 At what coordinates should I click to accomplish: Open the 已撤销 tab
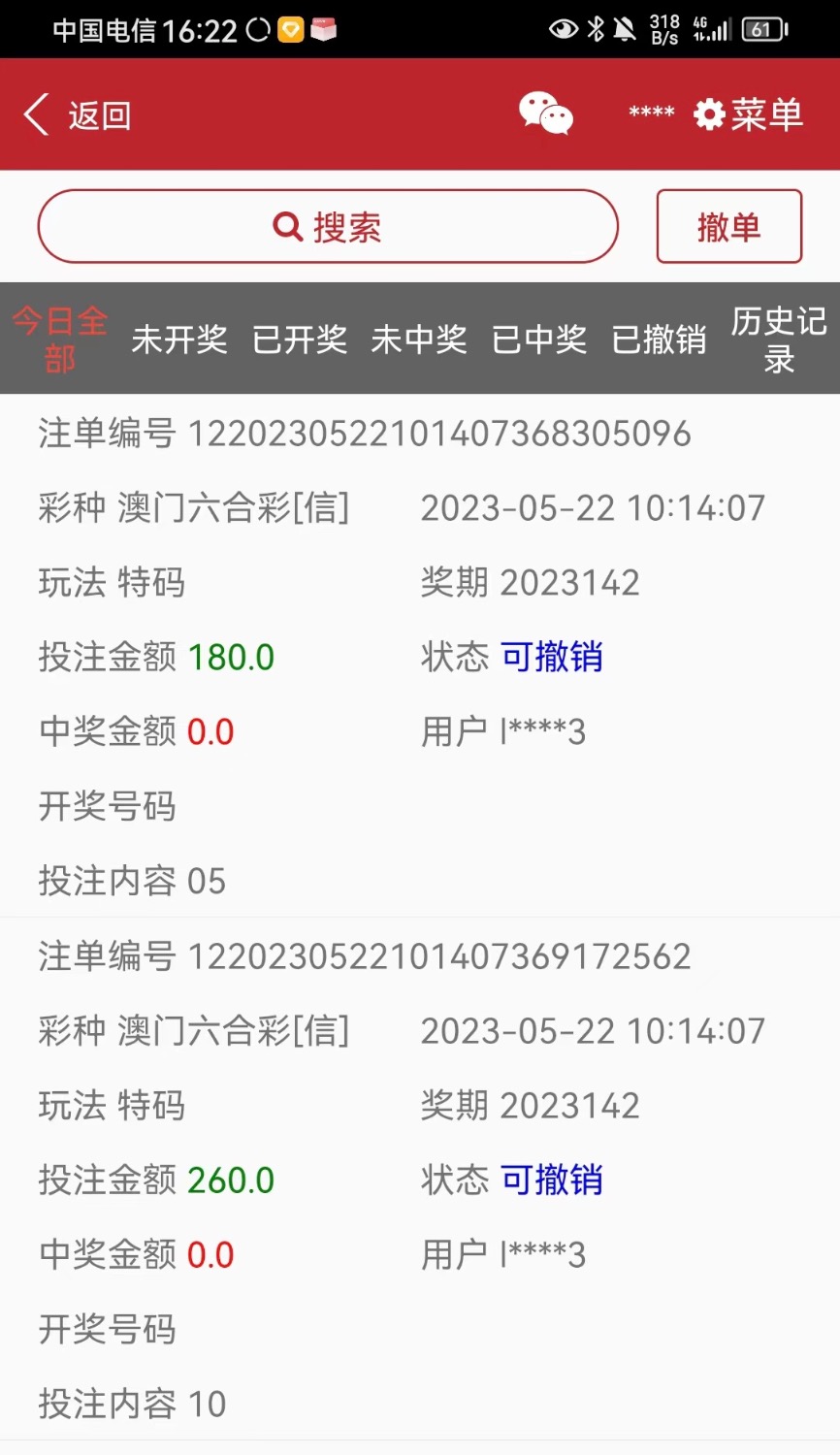(660, 339)
